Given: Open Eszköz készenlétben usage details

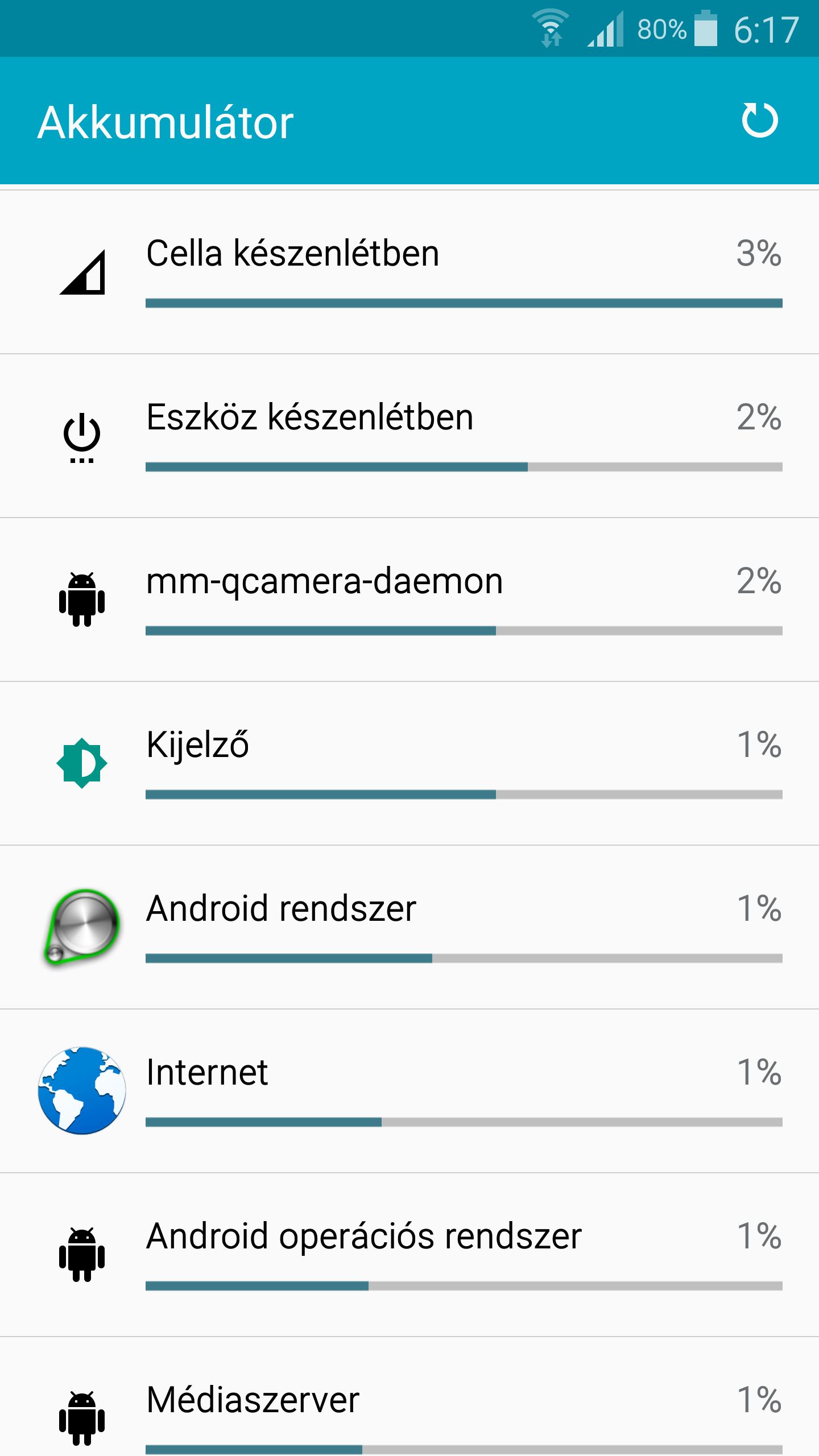Looking at the screenshot, I should 409,436.
